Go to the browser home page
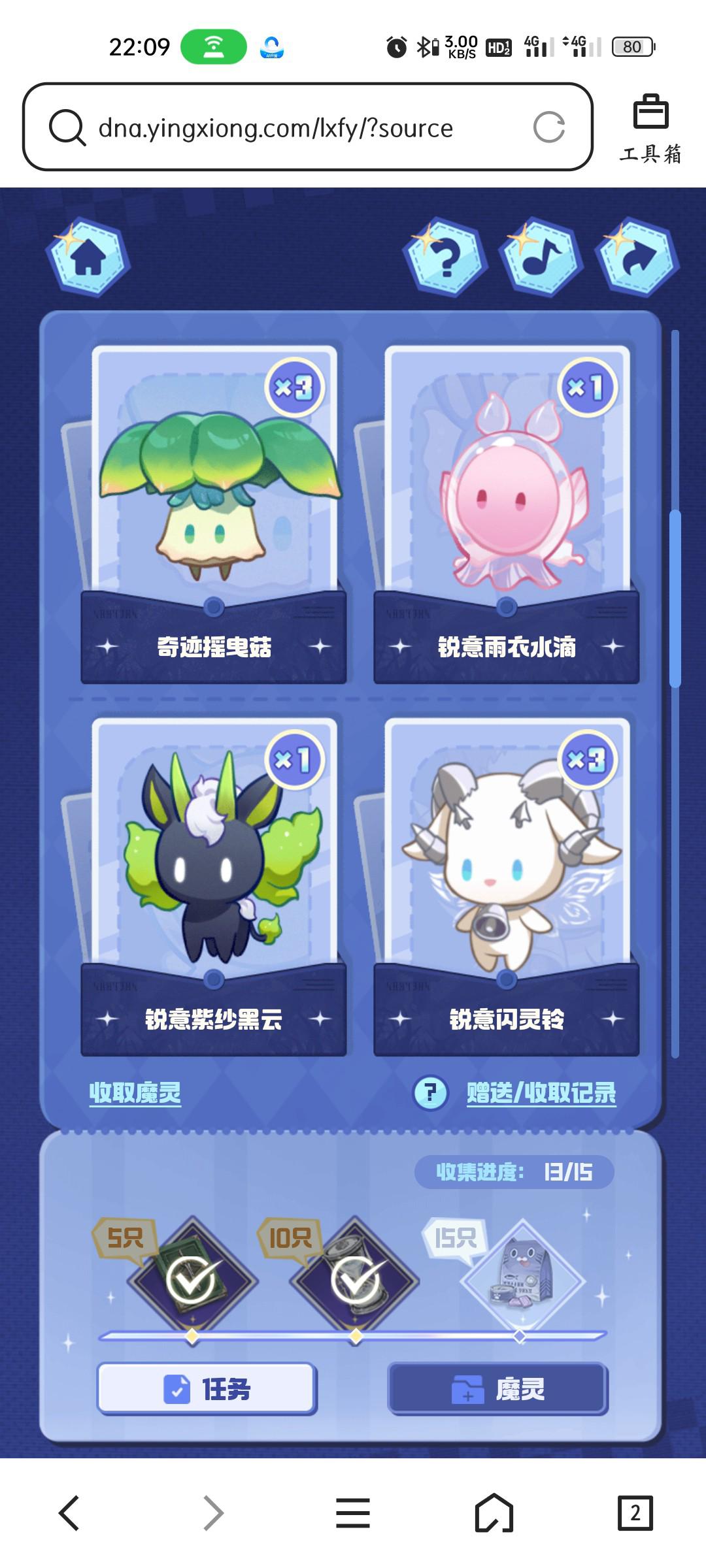 pos(494,1513)
